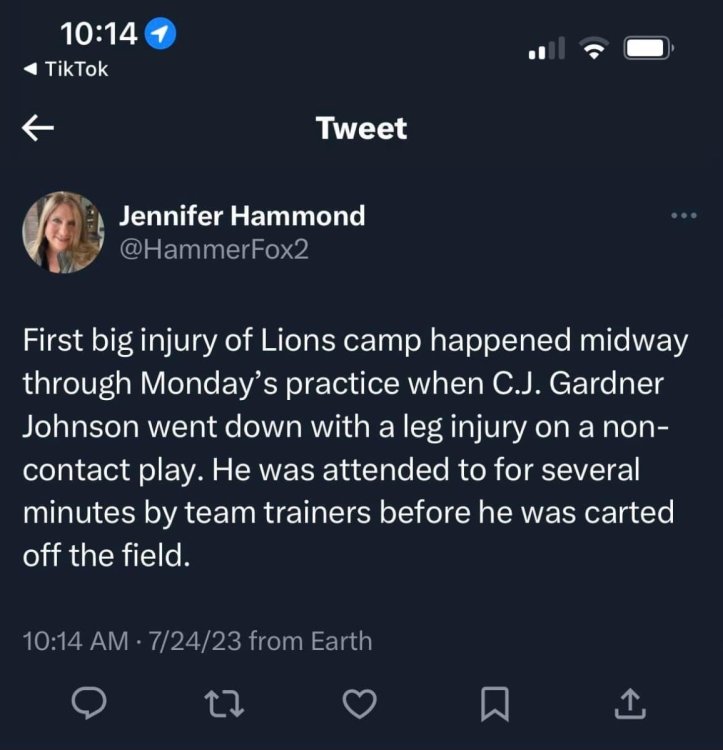View the @HammerFox2 profile handle

point(214,249)
